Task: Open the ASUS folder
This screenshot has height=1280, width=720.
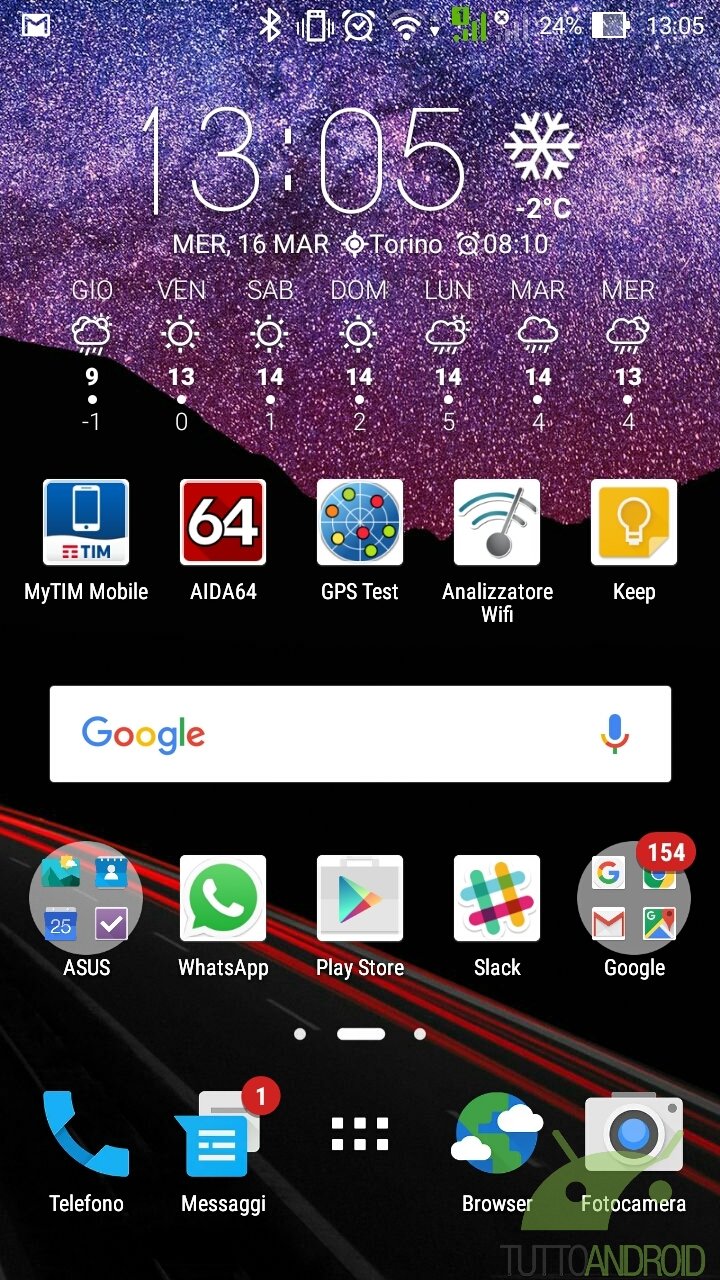Action: click(86, 898)
